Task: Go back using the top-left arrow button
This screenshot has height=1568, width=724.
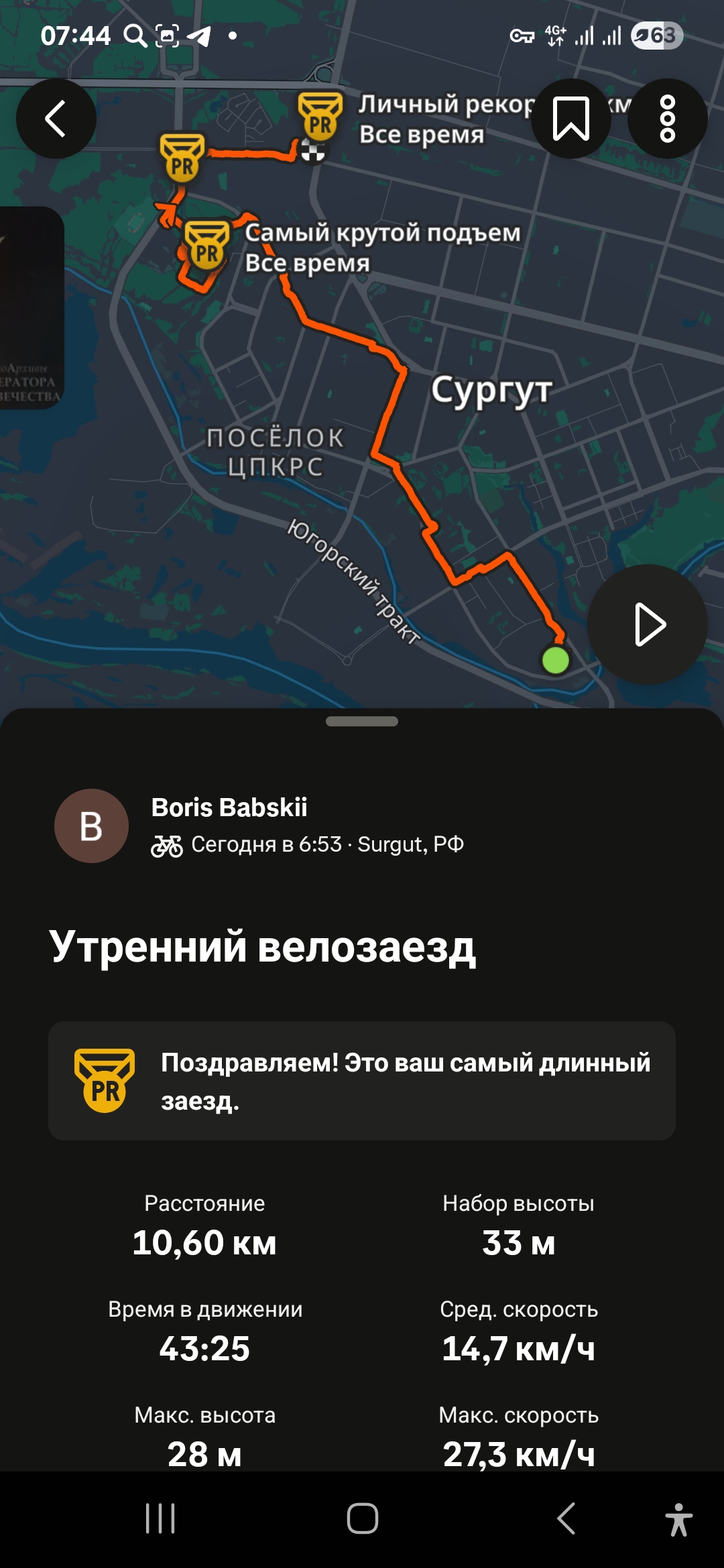Action: [x=56, y=119]
